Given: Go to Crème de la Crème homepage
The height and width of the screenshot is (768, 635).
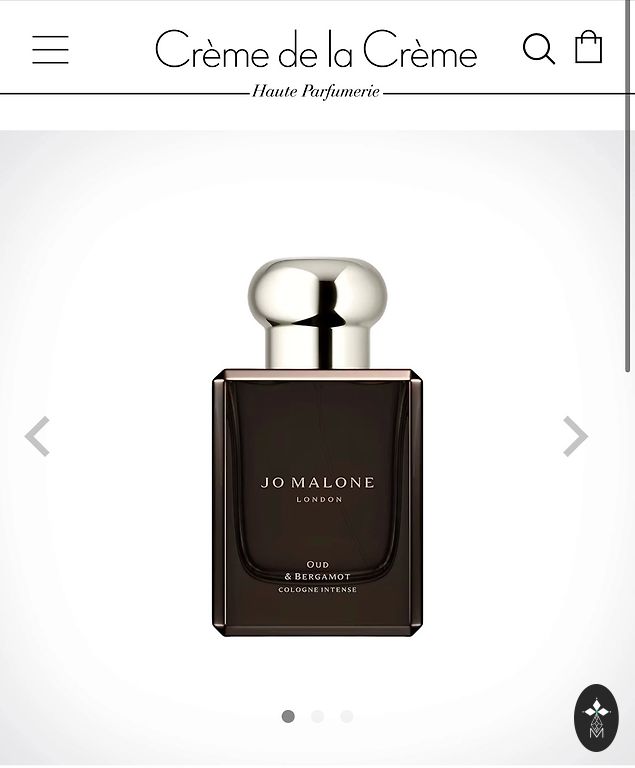Looking at the screenshot, I should pyautogui.click(x=316, y=50).
